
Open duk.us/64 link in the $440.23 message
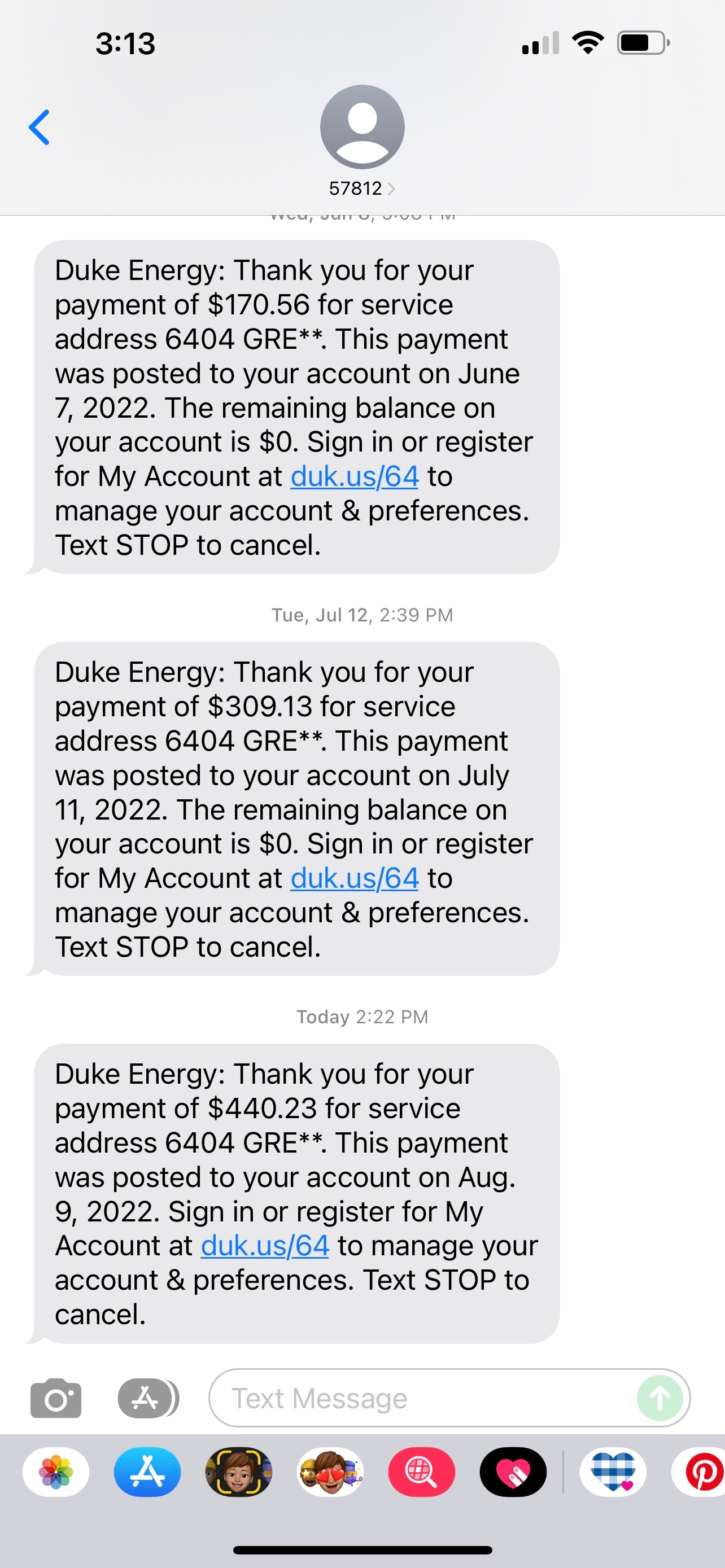(265, 1246)
